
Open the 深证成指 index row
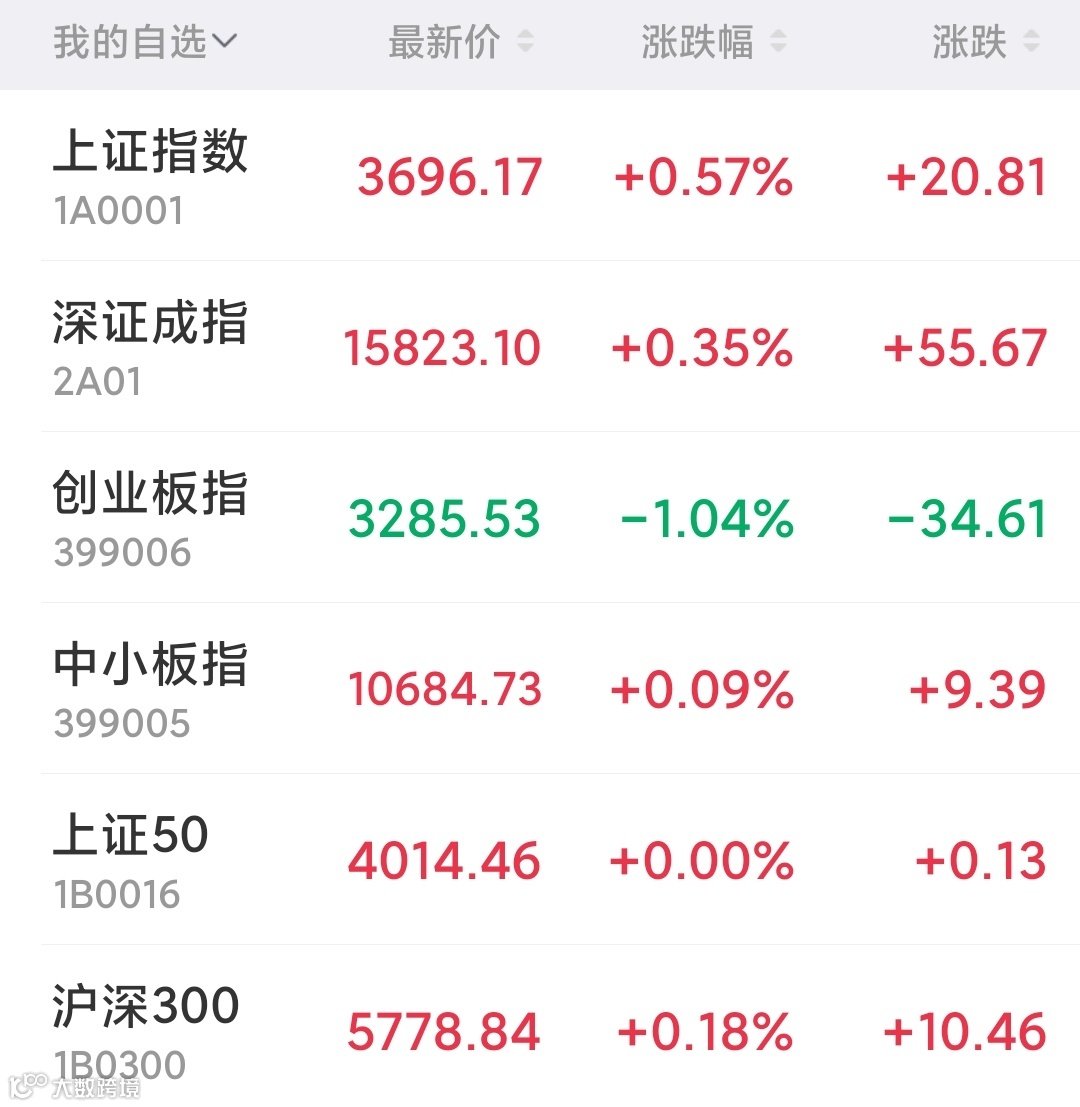(540, 346)
